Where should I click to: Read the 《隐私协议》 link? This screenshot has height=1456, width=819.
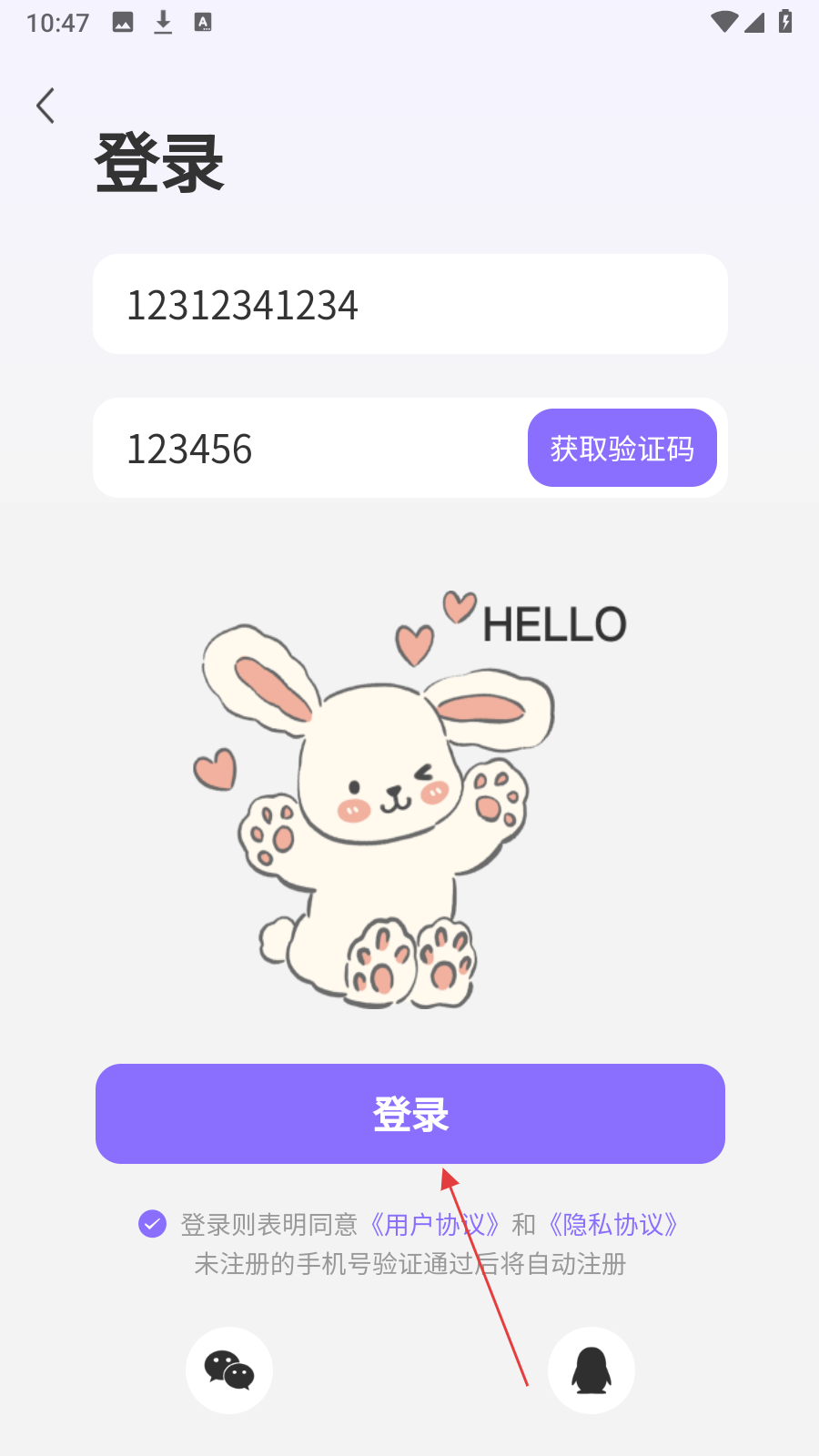pos(613,1224)
